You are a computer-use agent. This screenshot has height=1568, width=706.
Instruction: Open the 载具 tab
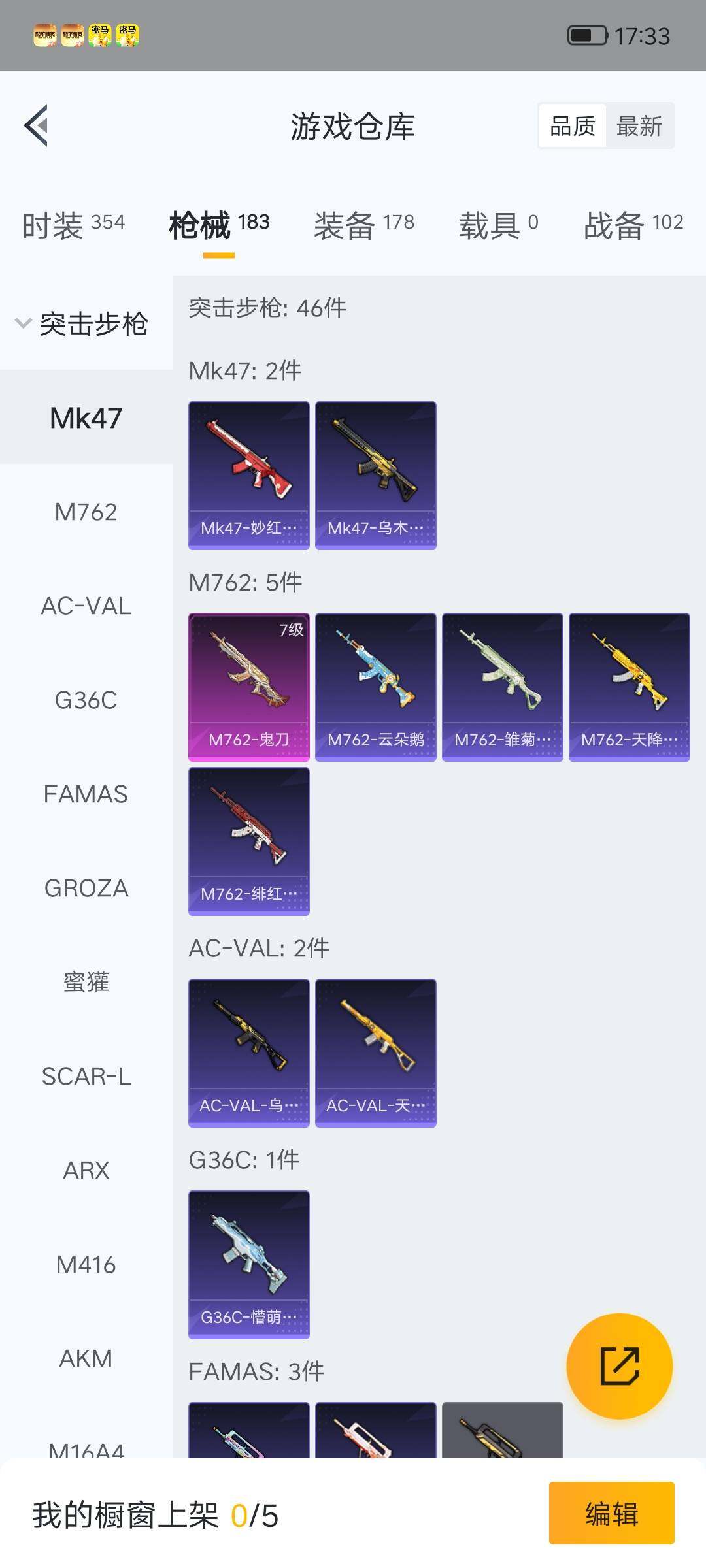coord(498,225)
